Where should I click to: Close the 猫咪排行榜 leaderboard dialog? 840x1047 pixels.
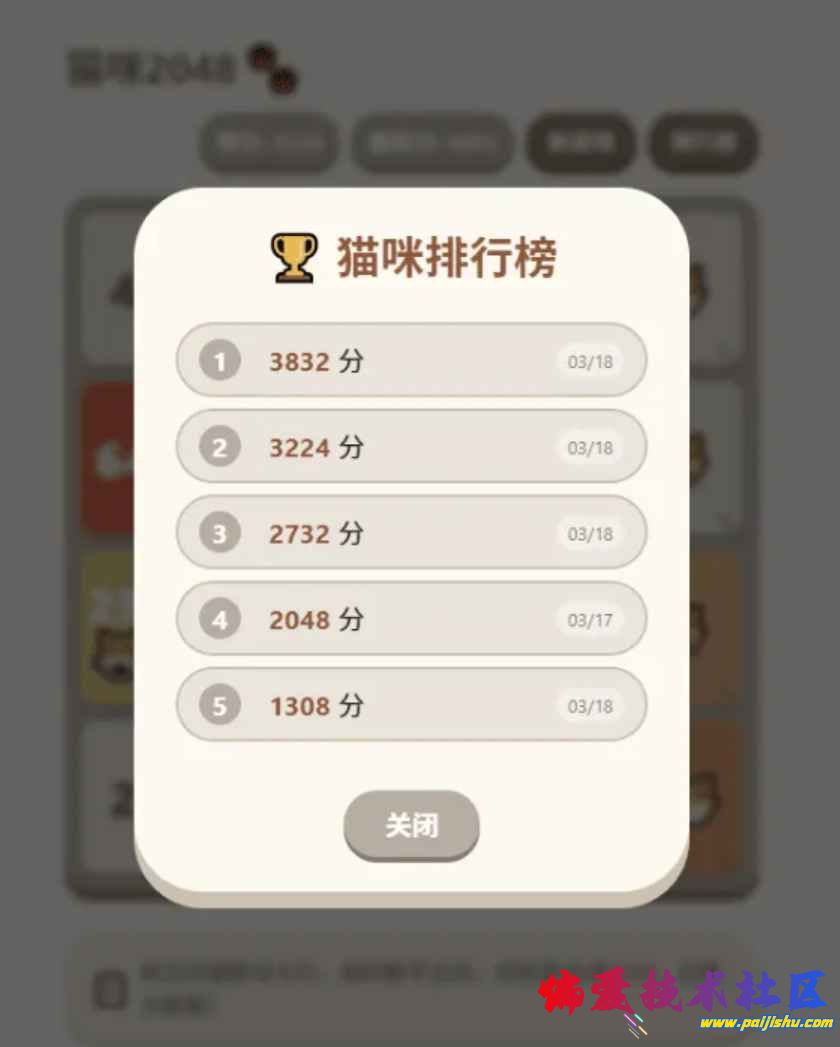tap(411, 826)
